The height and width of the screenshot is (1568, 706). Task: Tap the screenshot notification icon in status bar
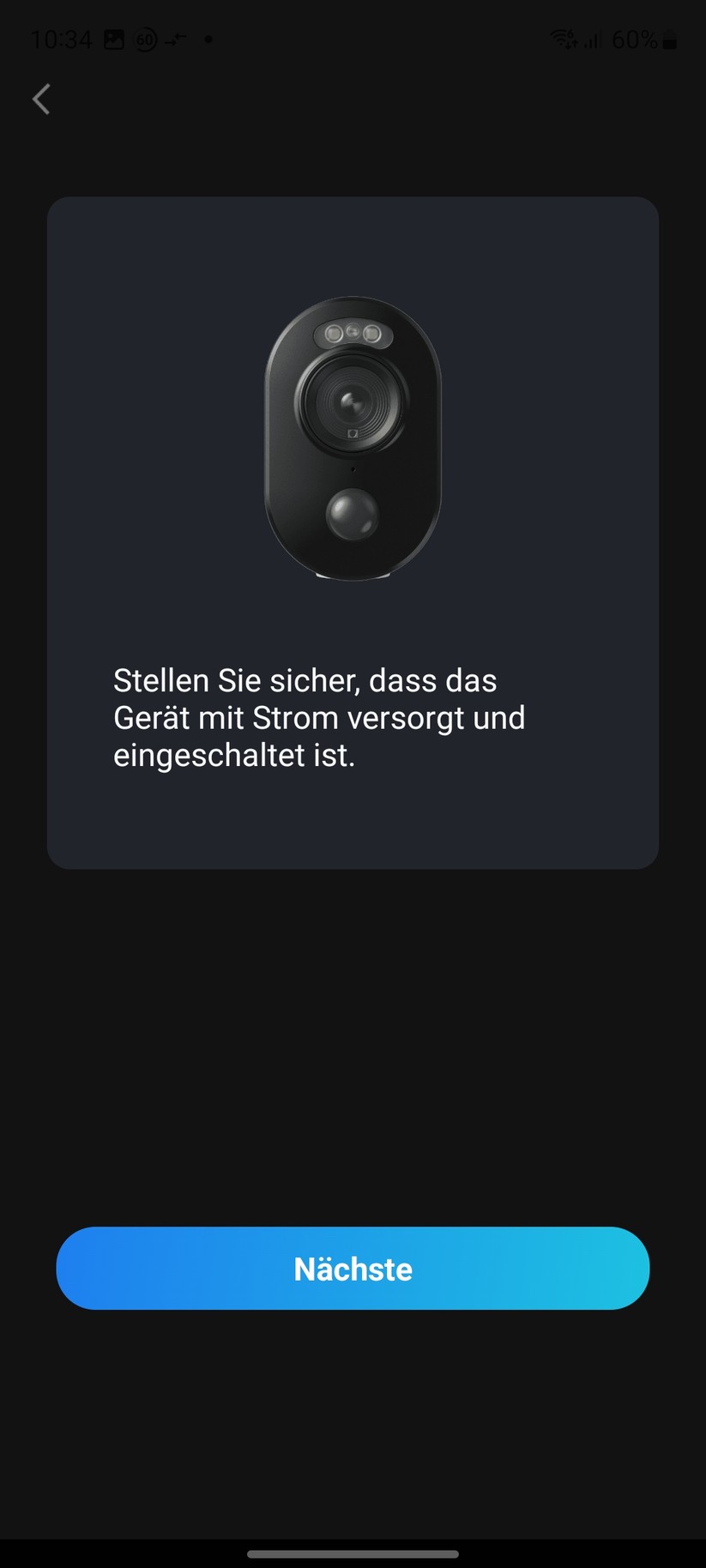pyautogui.click(x=113, y=39)
